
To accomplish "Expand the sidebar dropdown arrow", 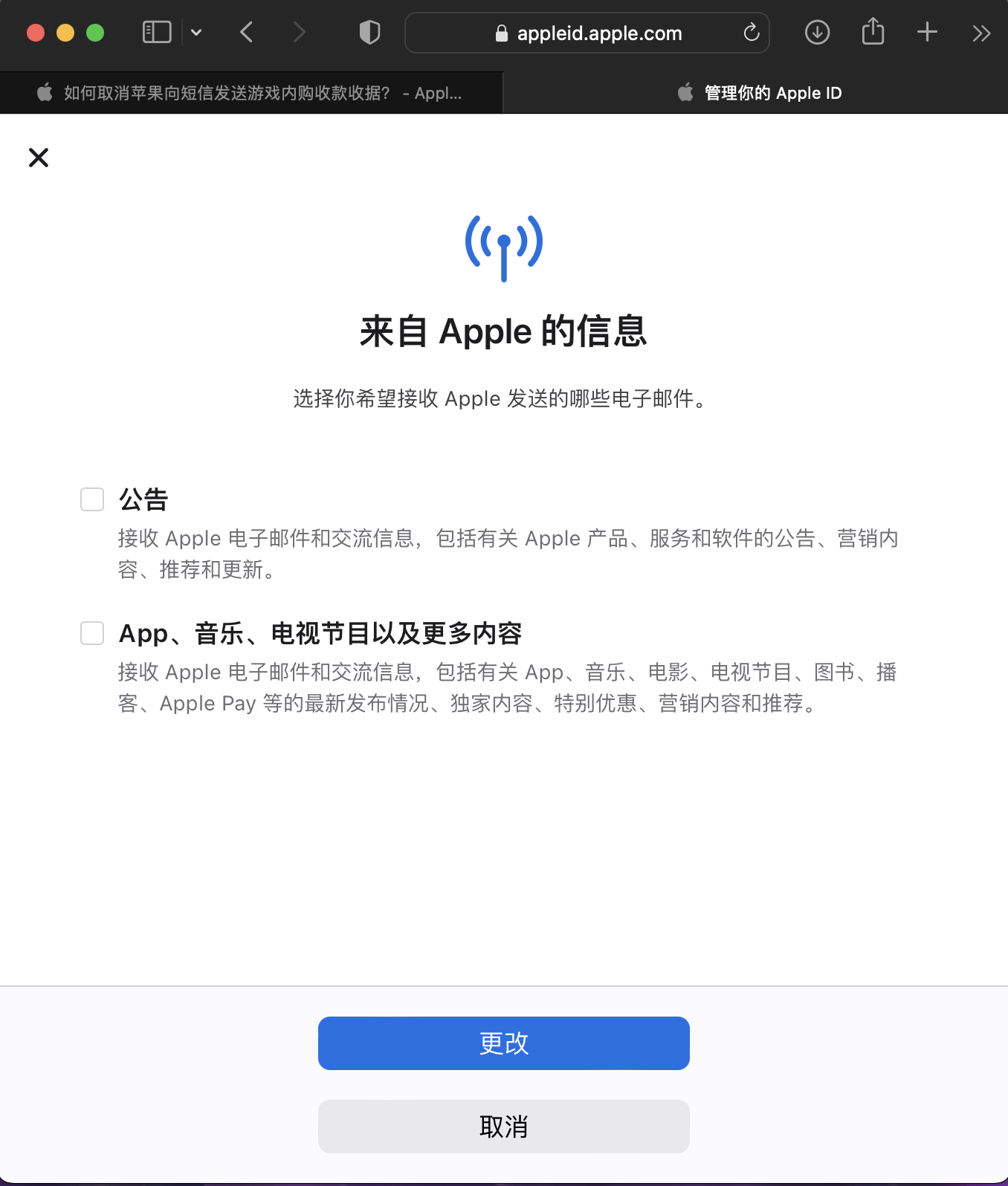I will [196, 33].
